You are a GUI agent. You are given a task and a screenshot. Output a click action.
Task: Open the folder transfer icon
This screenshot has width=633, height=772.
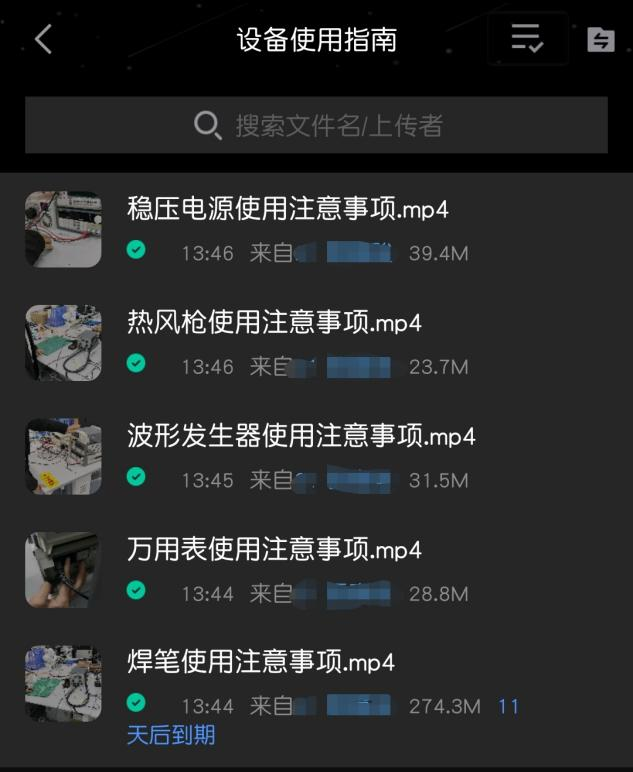(x=600, y=40)
